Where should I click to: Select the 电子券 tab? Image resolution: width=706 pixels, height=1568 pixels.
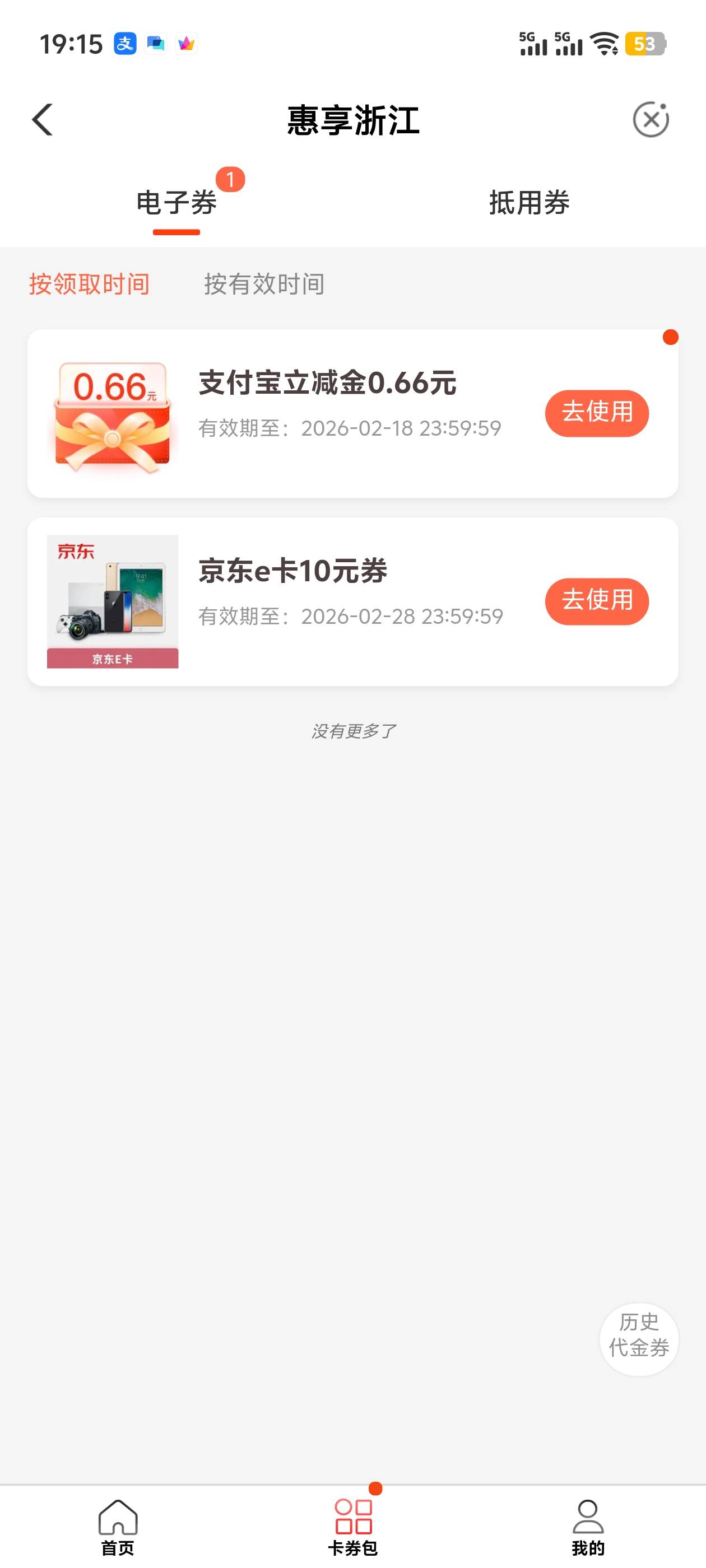coord(176,203)
